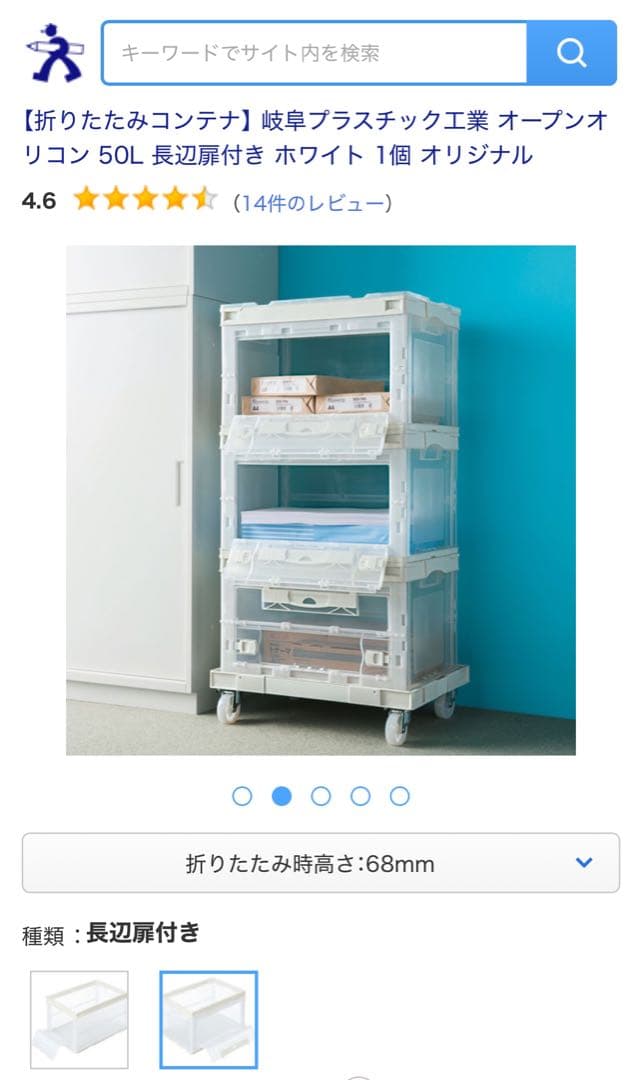This screenshot has width=643, height=1080.
Task: Tap the magnifier search button
Action: pos(571,52)
